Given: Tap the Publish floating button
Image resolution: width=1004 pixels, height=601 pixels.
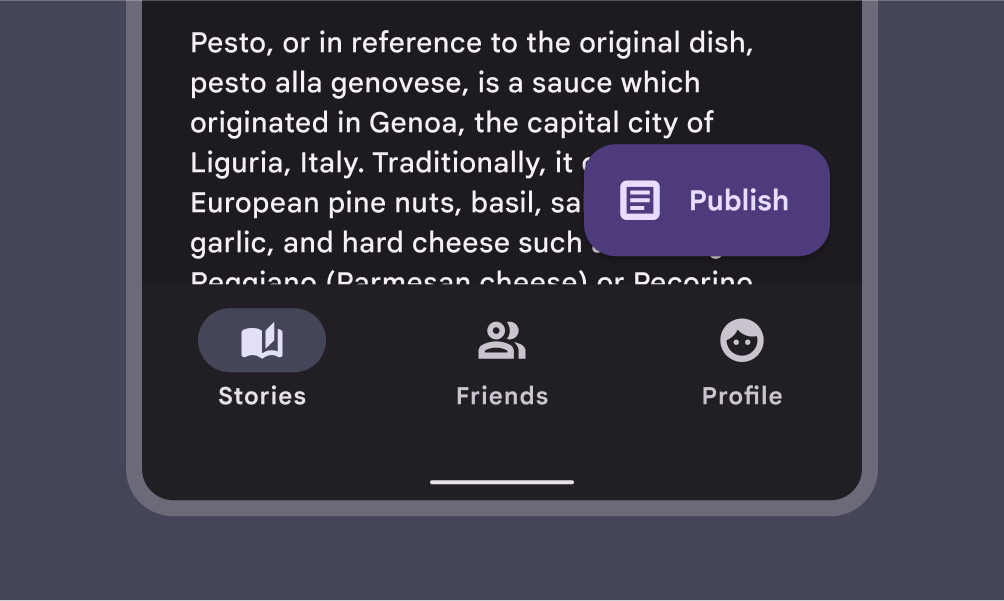Looking at the screenshot, I should 706,200.
